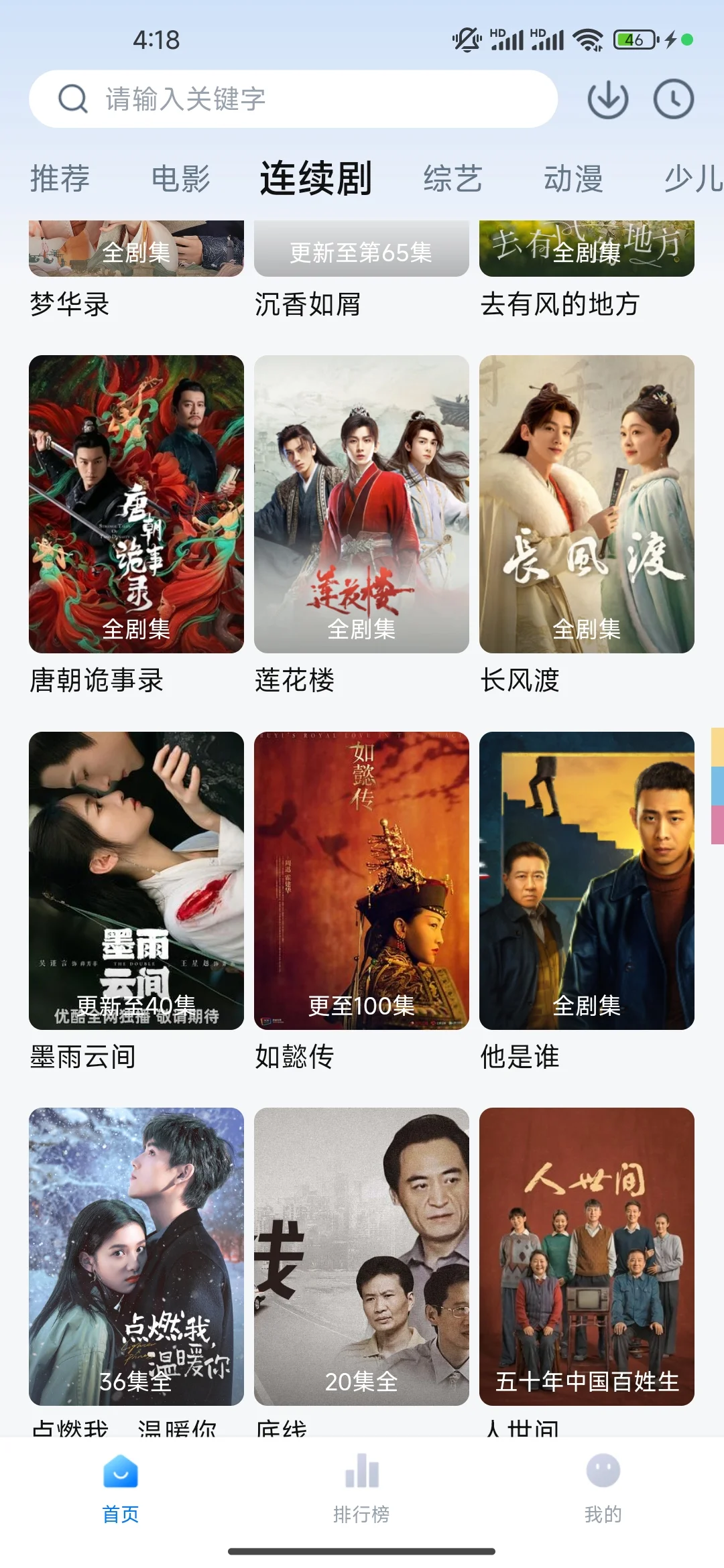
Task: View the series 长风渡
Action: [x=587, y=504]
